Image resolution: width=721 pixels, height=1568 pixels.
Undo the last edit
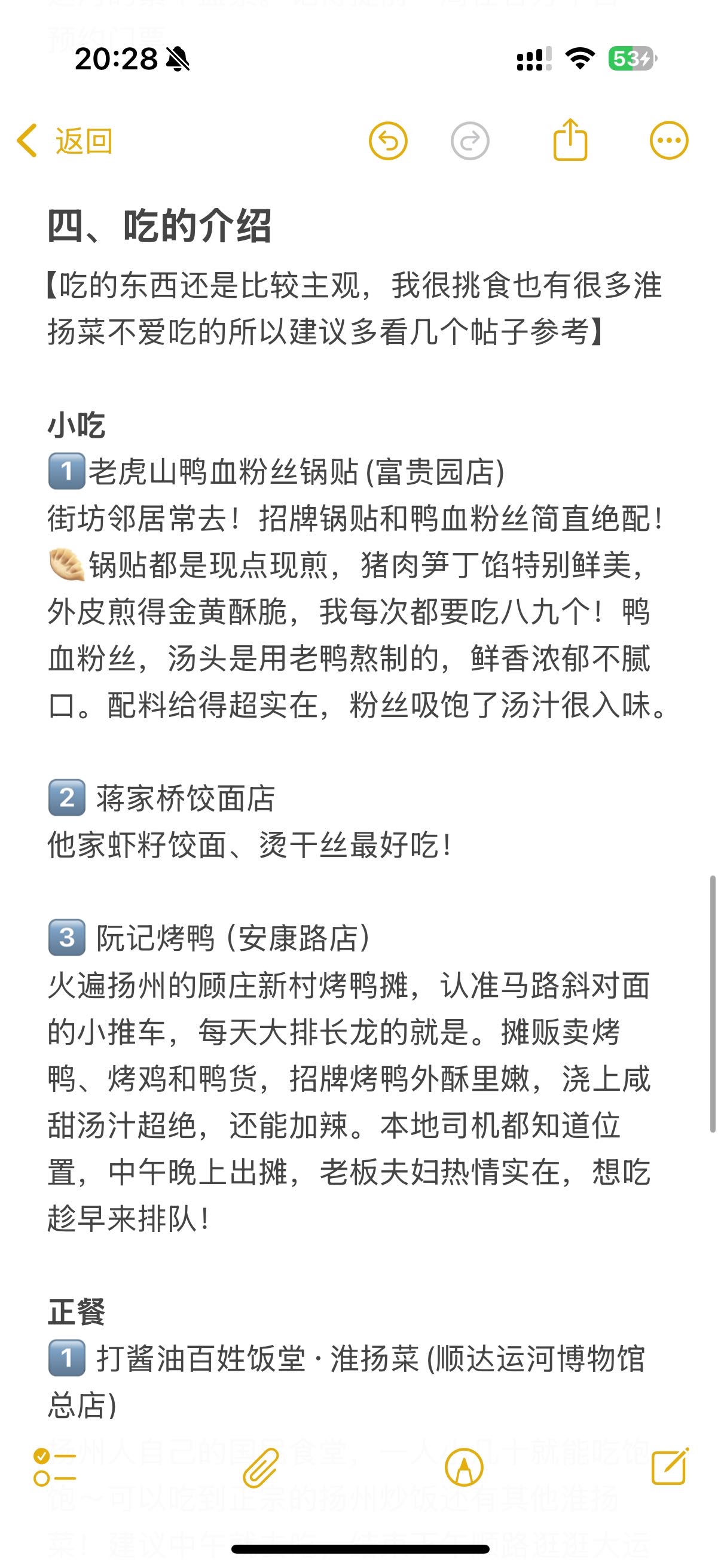[x=387, y=141]
